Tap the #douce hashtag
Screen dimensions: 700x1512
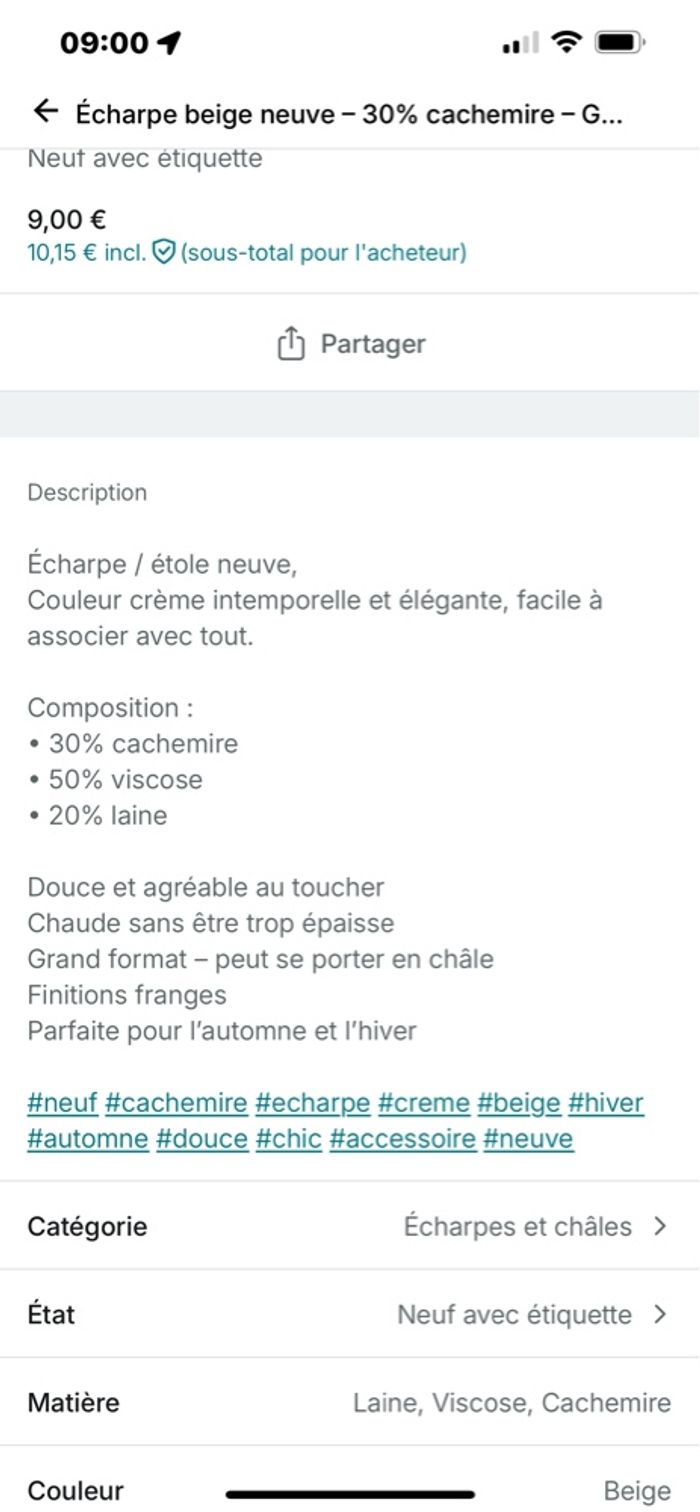coord(202,1139)
